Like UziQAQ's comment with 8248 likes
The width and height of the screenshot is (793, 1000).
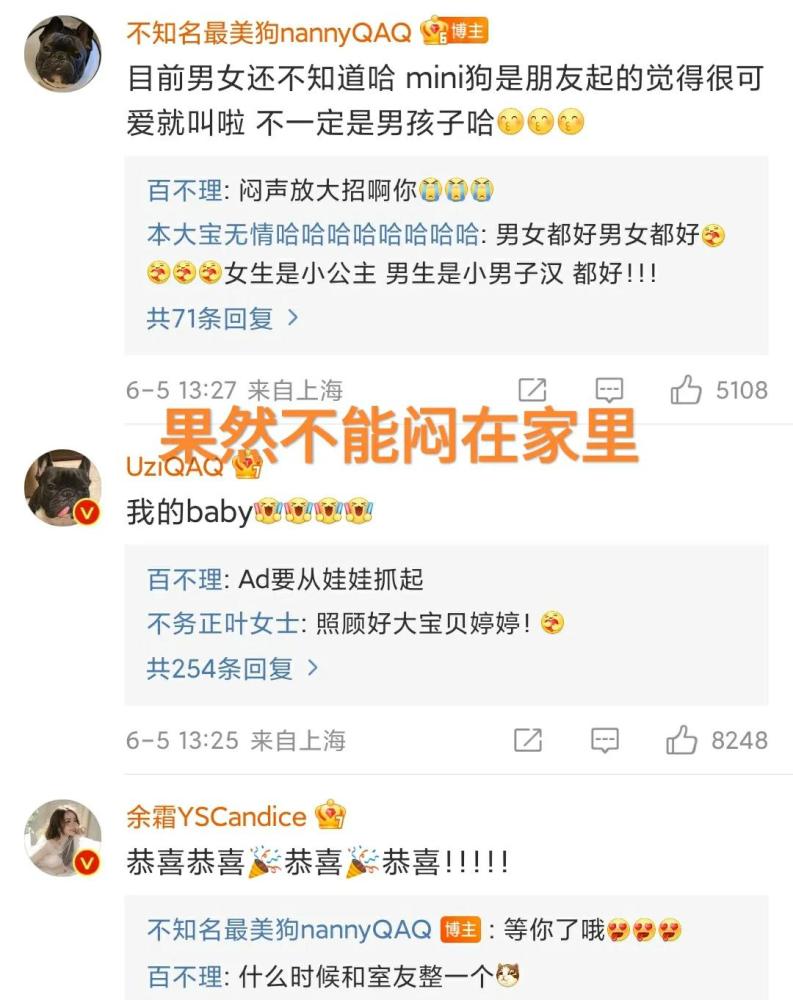click(682, 740)
